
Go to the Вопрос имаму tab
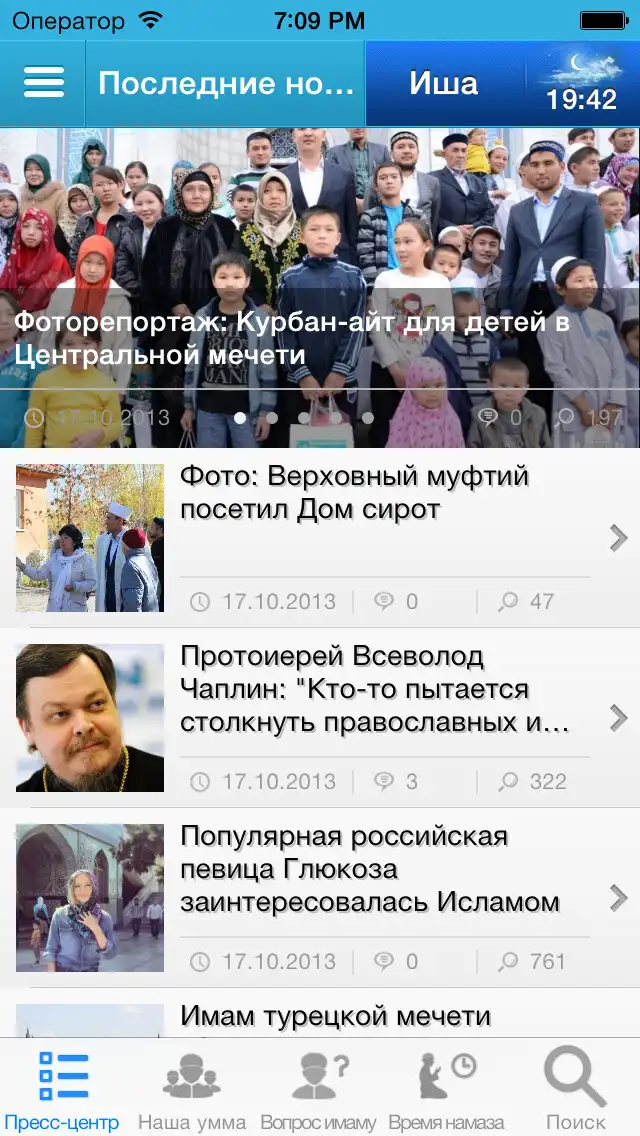[318, 1090]
